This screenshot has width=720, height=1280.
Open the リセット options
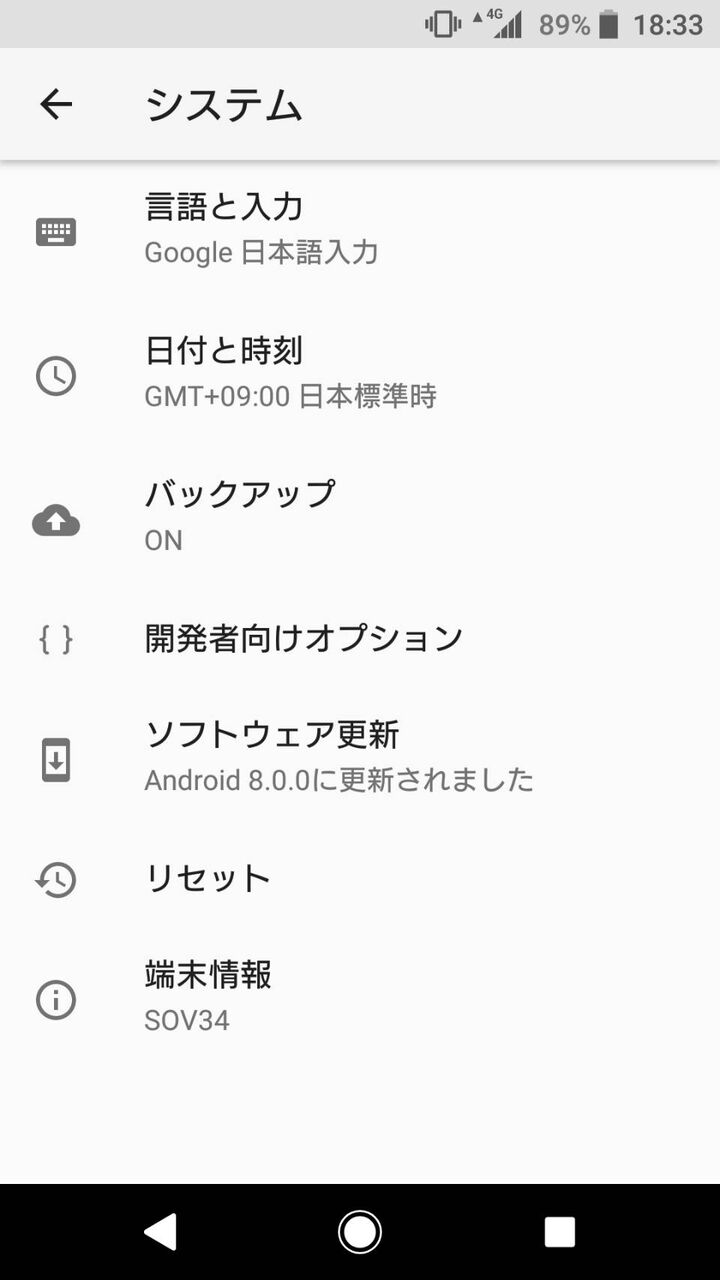tap(360, 879)
